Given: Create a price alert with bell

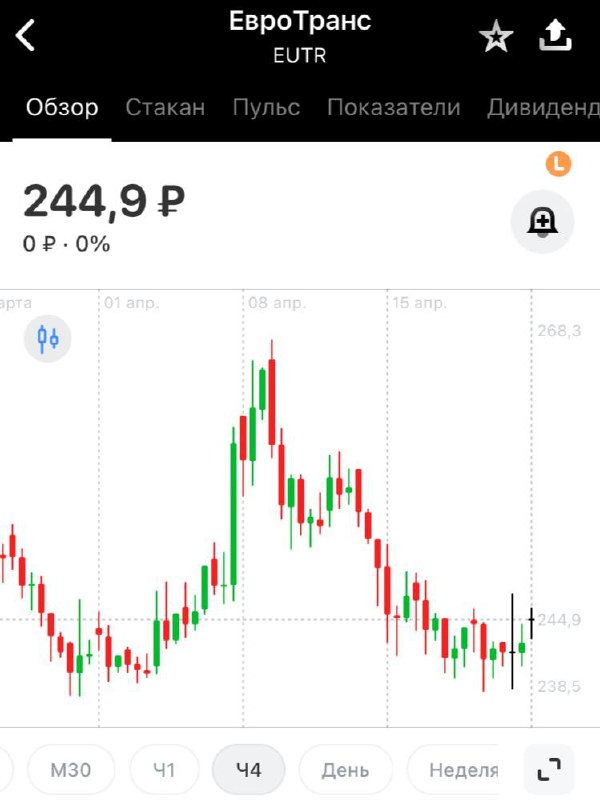Looking at the screenshot, I should pyautogui.click(x=542, y=221).
